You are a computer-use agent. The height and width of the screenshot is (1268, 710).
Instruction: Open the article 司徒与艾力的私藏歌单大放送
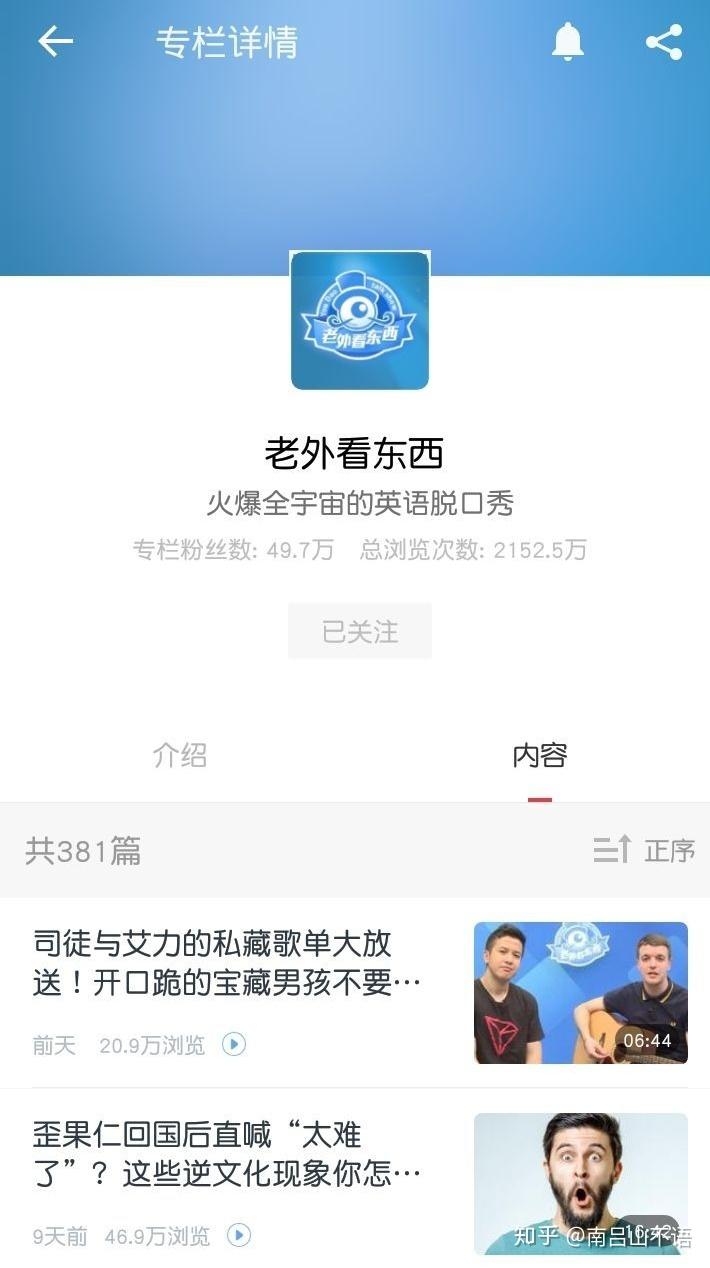(x=226, y=963)
